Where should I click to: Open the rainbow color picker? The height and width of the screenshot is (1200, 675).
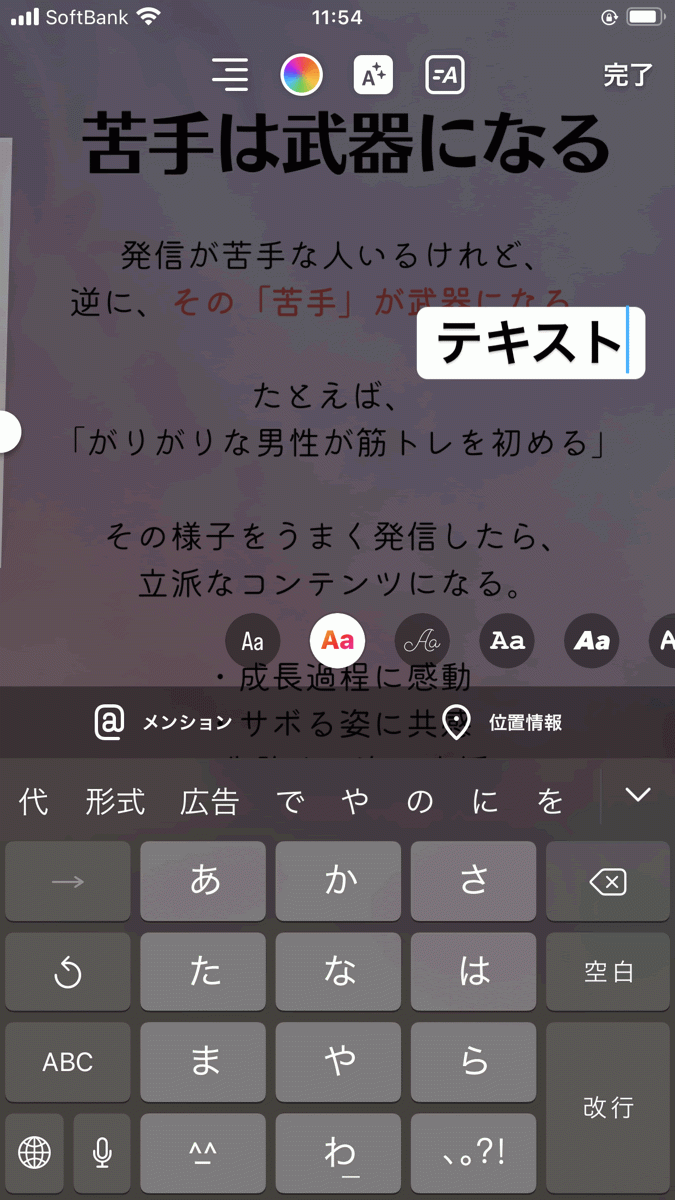point(301,75)
